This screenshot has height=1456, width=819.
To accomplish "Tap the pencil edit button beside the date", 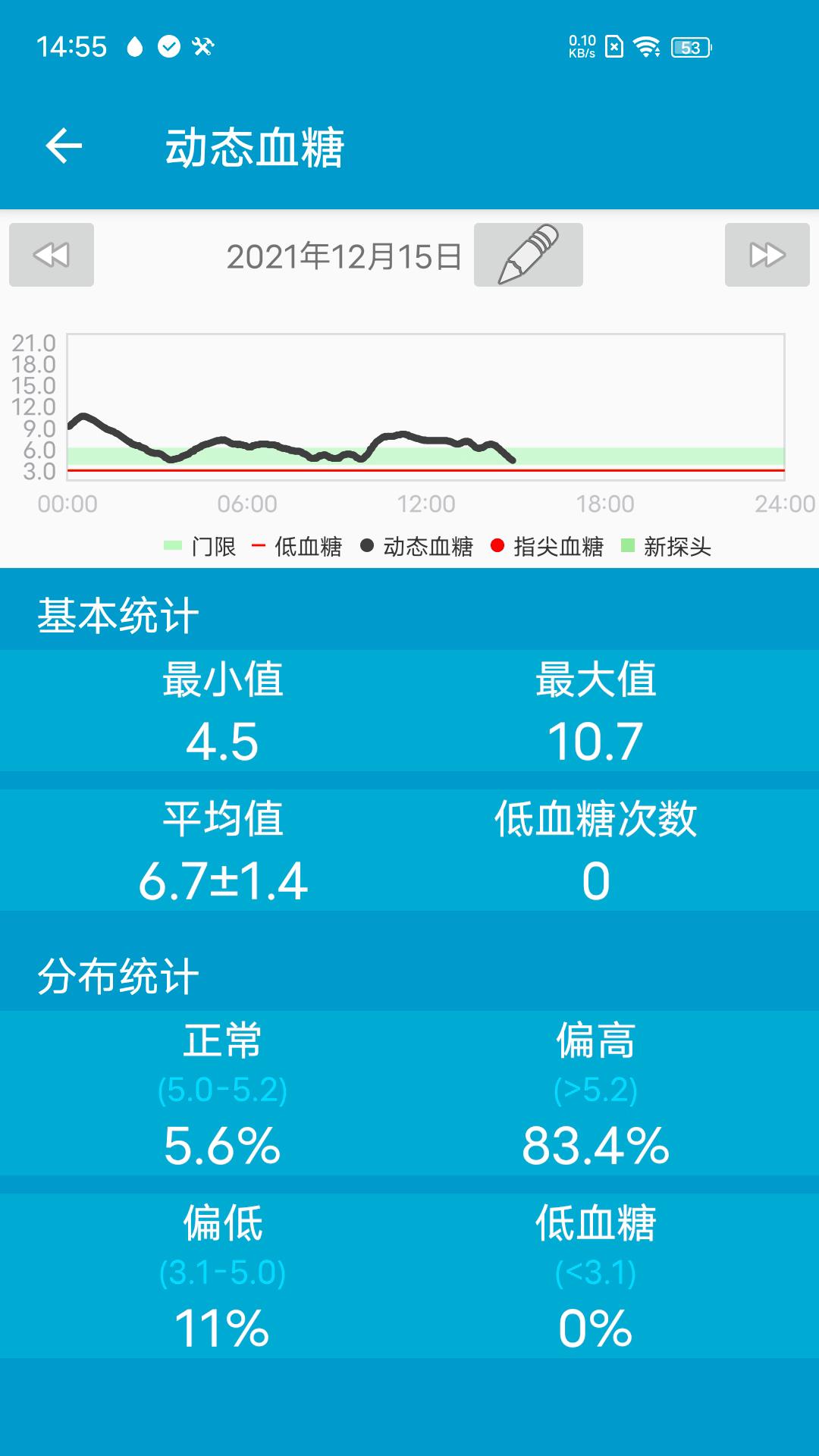I will pos(529,255).
